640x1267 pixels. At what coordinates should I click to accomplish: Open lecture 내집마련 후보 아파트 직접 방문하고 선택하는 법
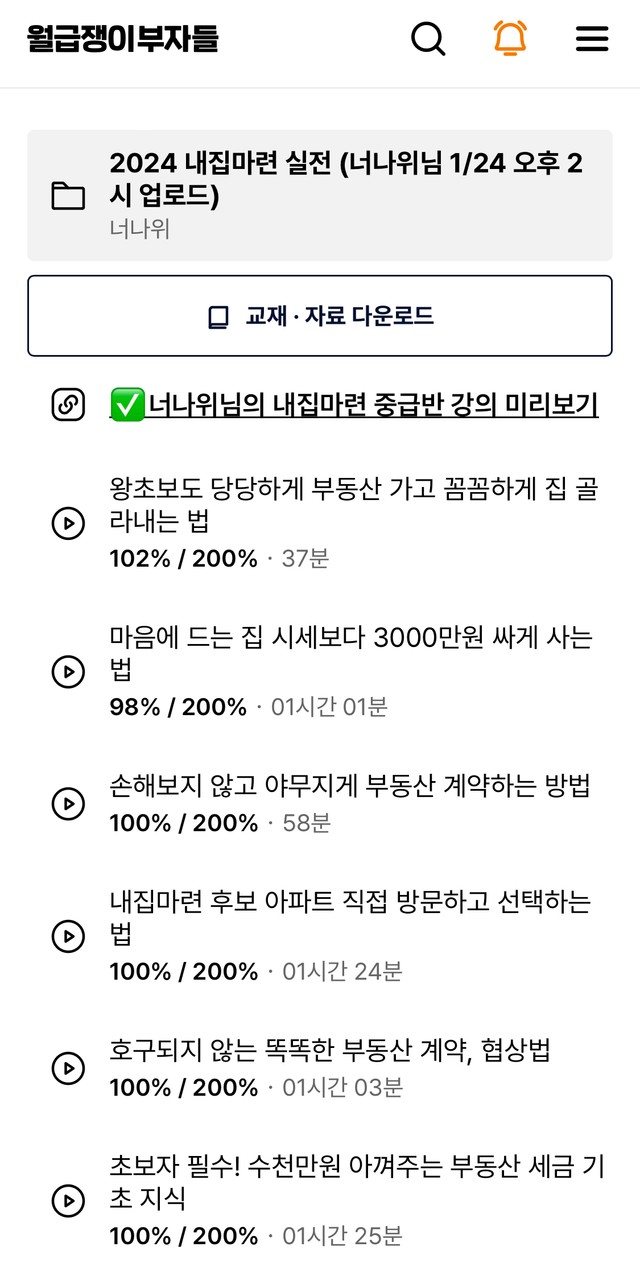[x=320, y=936]
